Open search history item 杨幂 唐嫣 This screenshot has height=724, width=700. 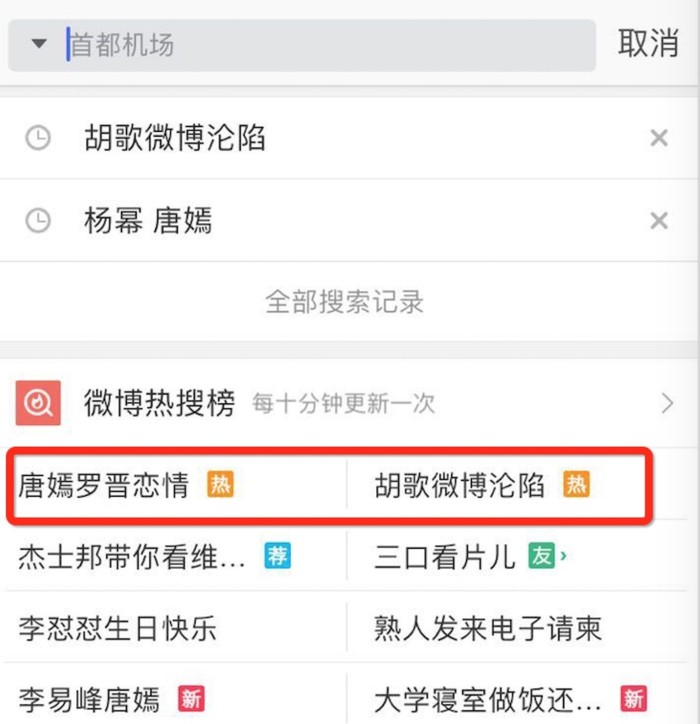point(148,221)
